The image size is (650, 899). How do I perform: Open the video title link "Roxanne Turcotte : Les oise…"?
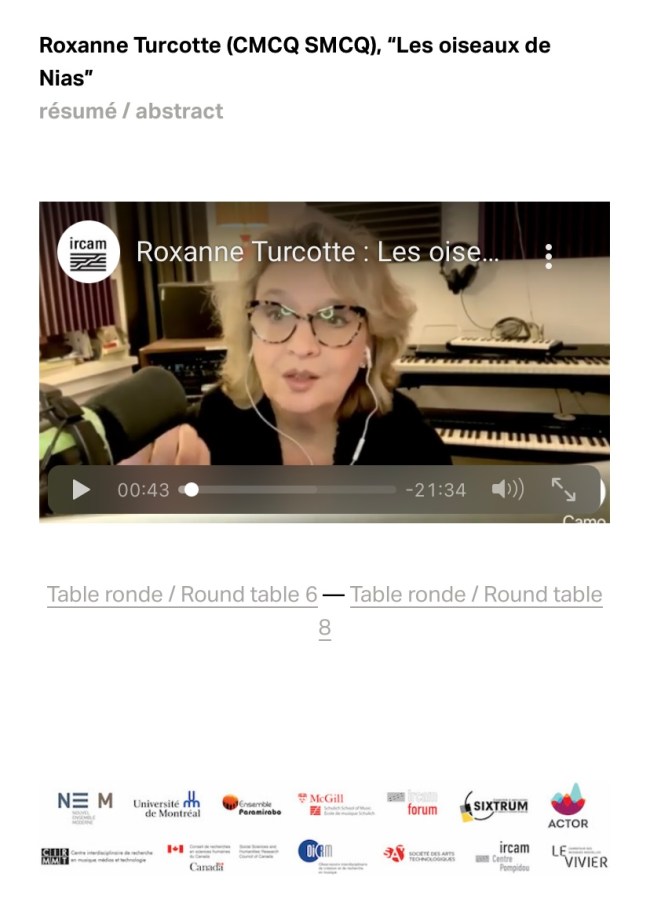[x=318, y=253]
